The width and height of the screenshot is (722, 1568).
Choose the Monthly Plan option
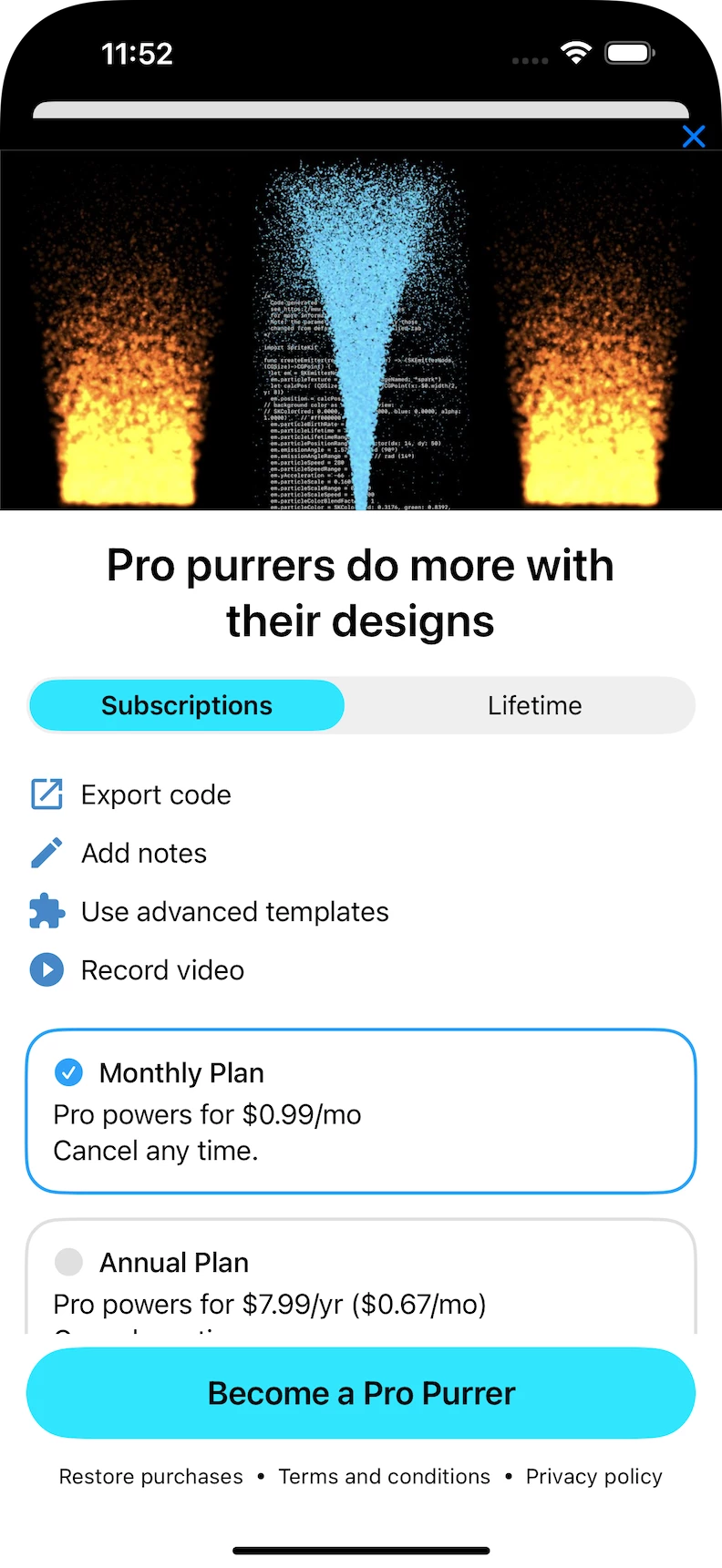tap(361, 1110)
